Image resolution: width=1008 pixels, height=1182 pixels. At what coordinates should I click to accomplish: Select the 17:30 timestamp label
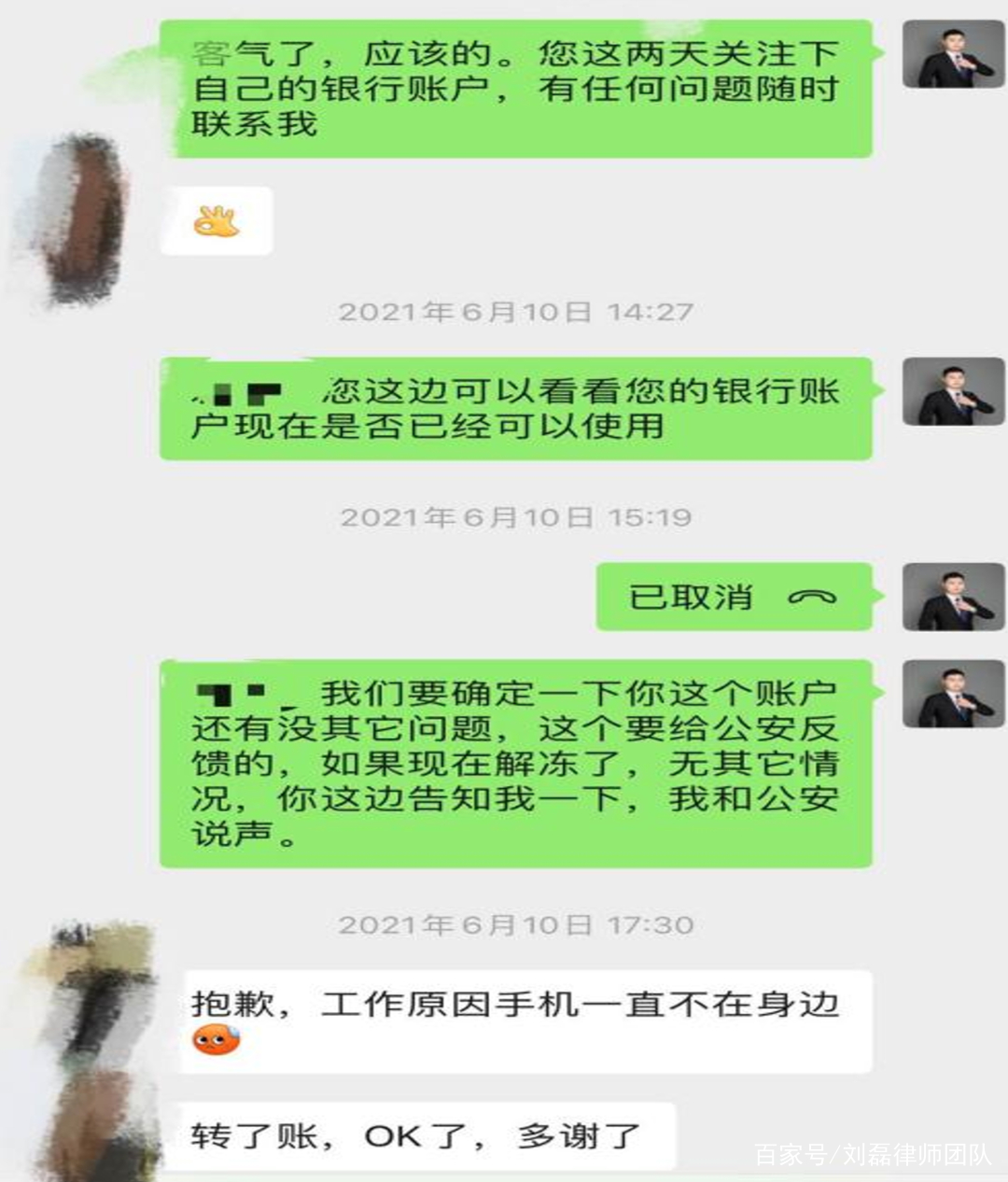coord(511,926)
